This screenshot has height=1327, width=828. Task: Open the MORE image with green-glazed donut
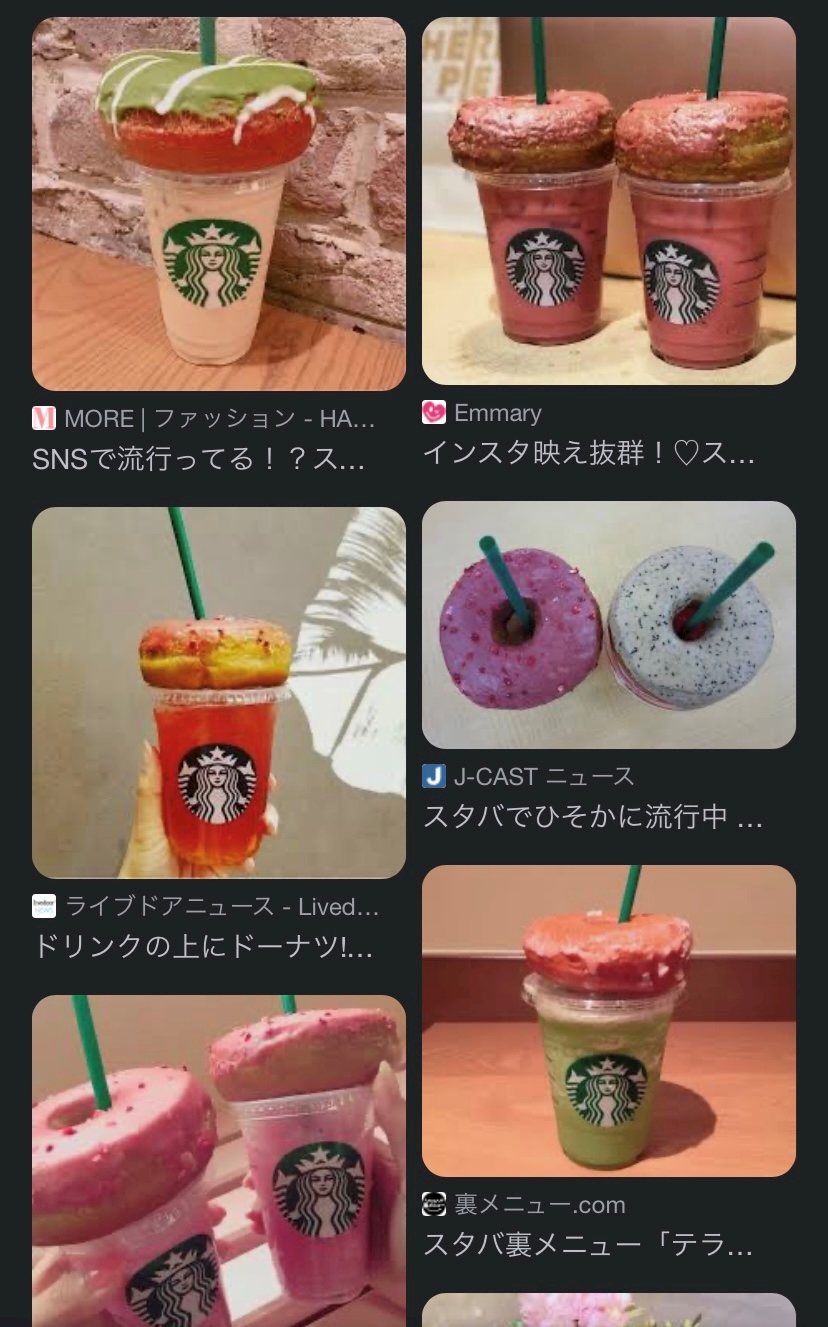click(x=219, y=204)
